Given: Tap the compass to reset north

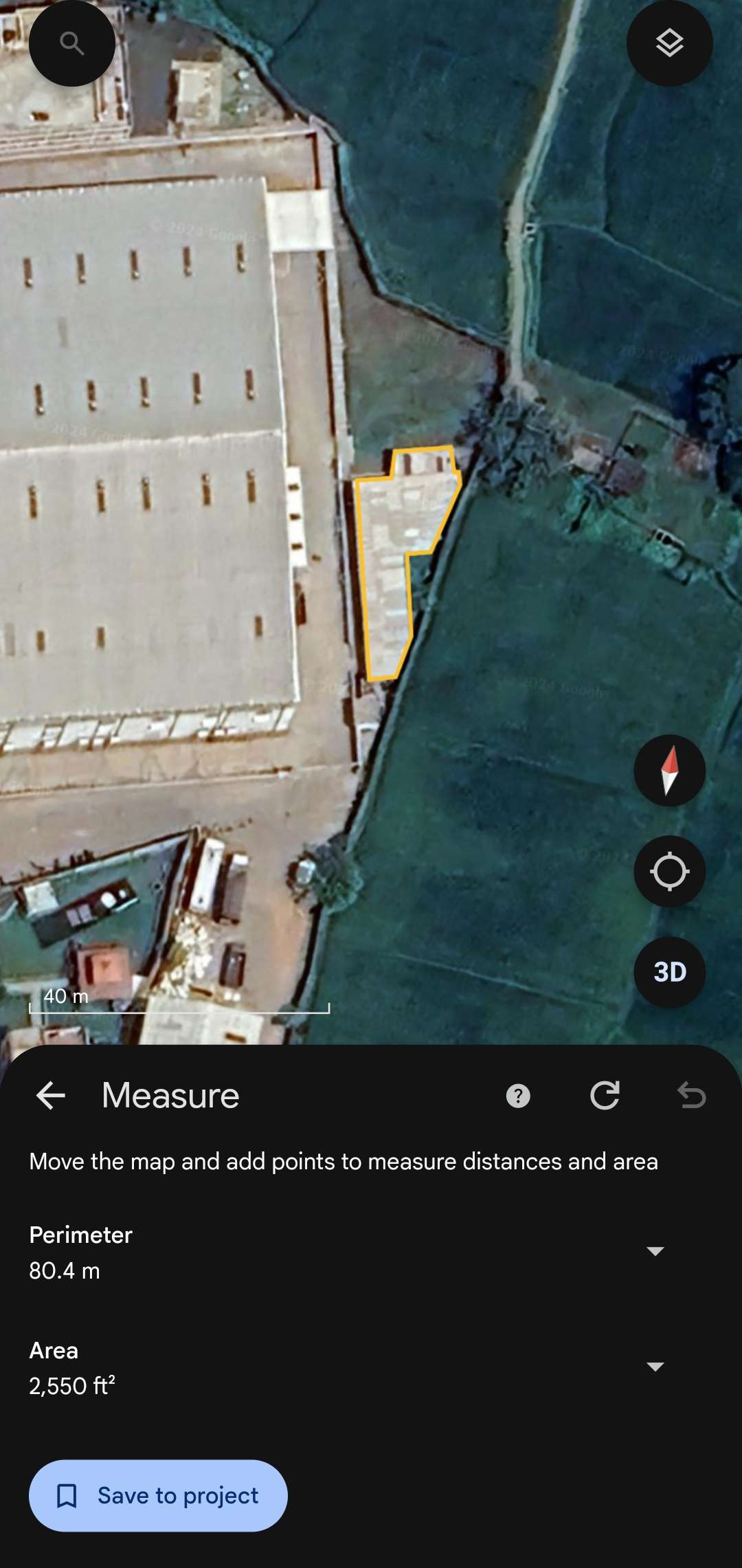Looking at the screenshot, I should (x=669, y=771).
